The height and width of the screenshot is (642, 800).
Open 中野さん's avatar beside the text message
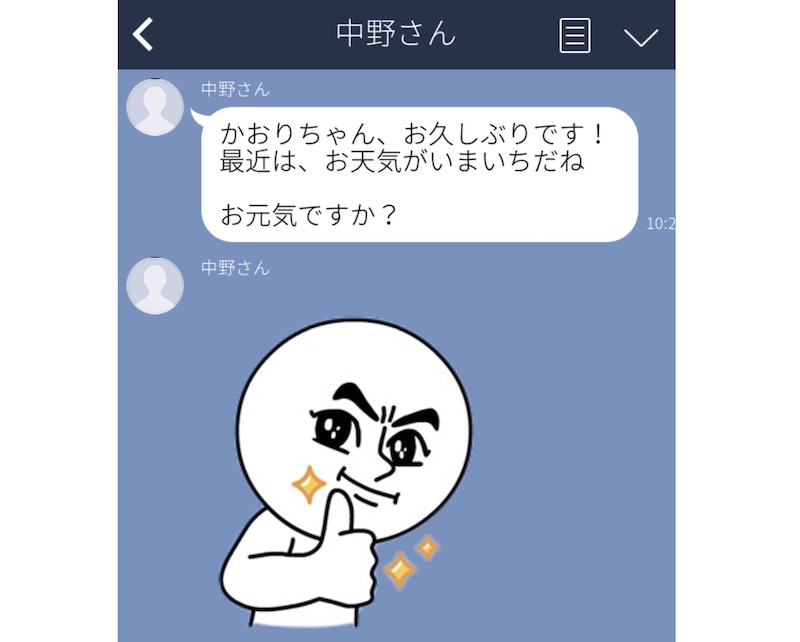(155, 106)
